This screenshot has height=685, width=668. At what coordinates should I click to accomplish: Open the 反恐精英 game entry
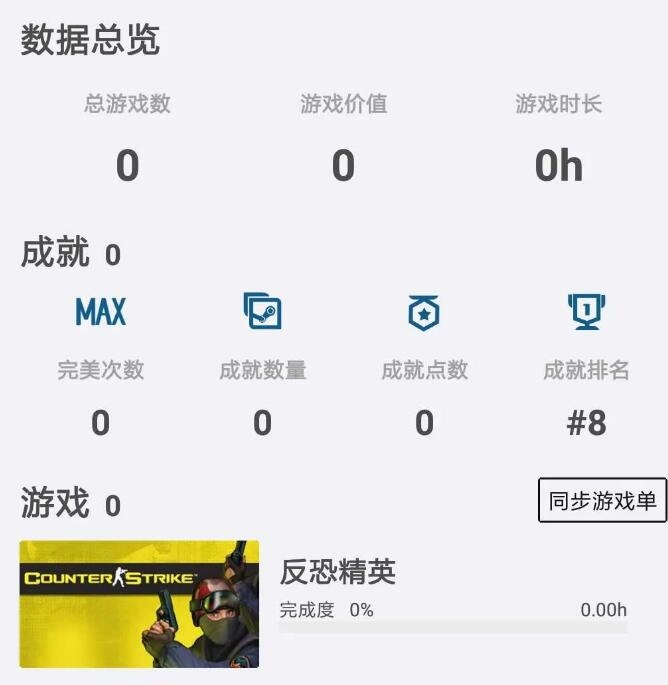[338, 572]
